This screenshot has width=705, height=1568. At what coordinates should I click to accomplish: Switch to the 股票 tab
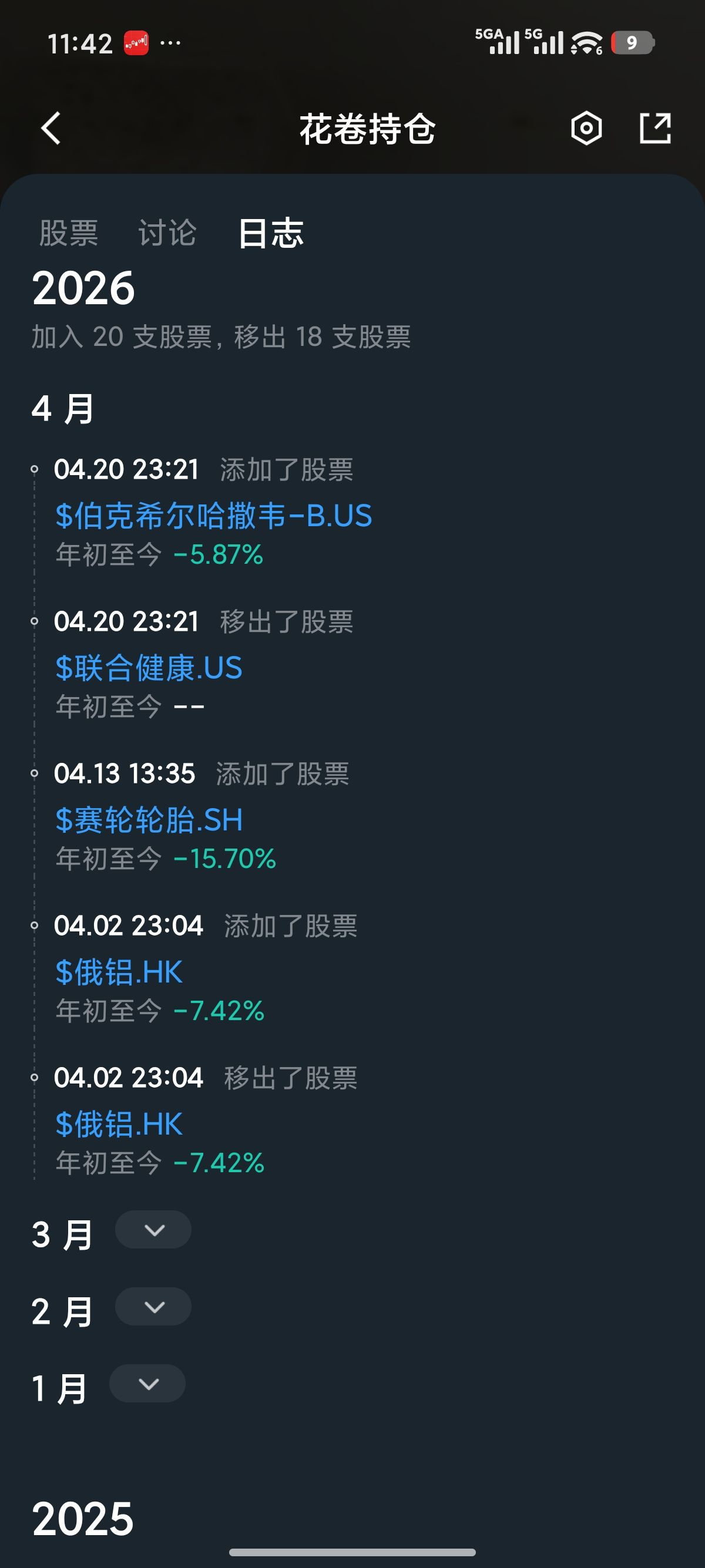click(69, 233)
